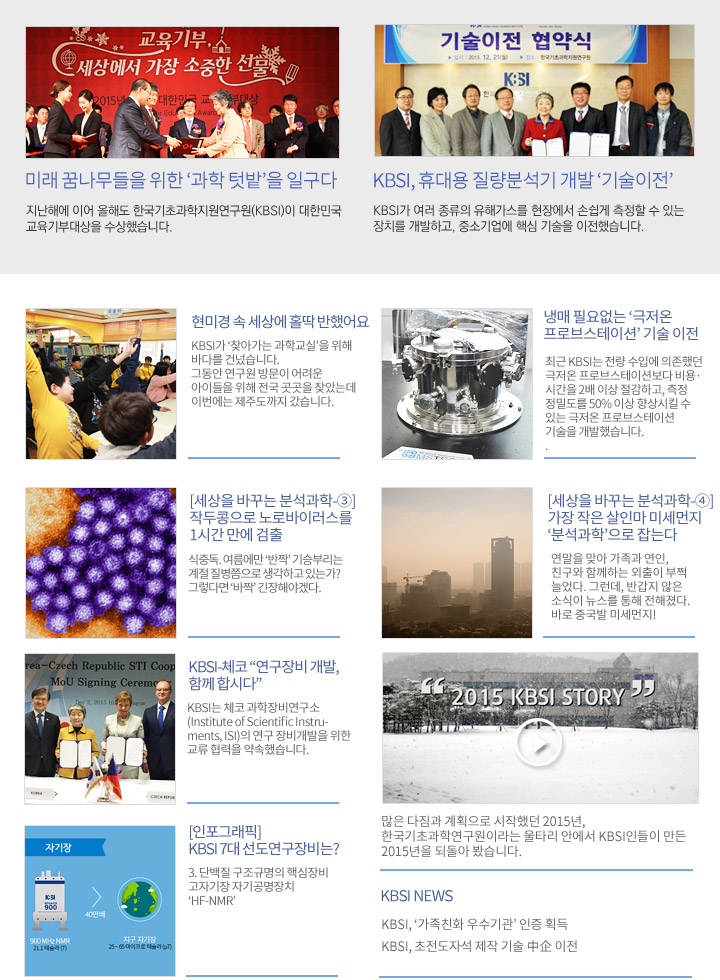
Task: Read the '현미경 속 세상에 홀딱 반했어요' story
Action: click(x=280, y=322)
